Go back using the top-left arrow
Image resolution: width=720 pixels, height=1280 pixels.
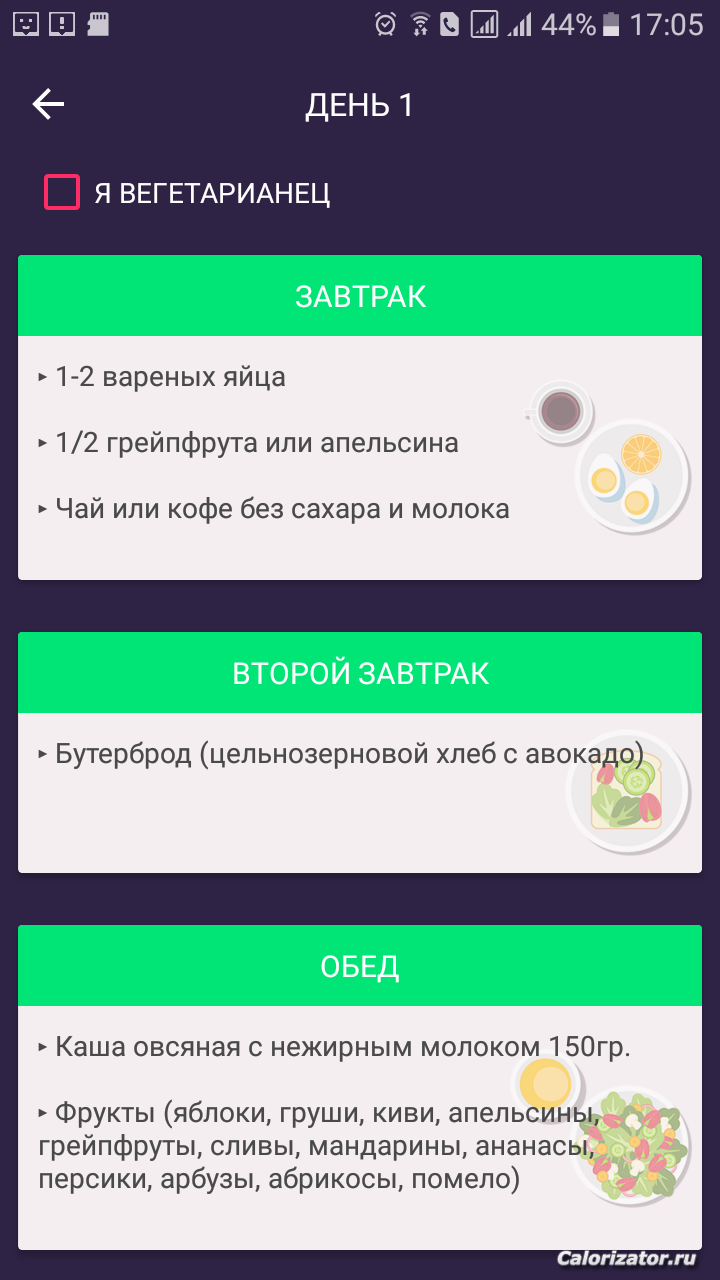48,104
